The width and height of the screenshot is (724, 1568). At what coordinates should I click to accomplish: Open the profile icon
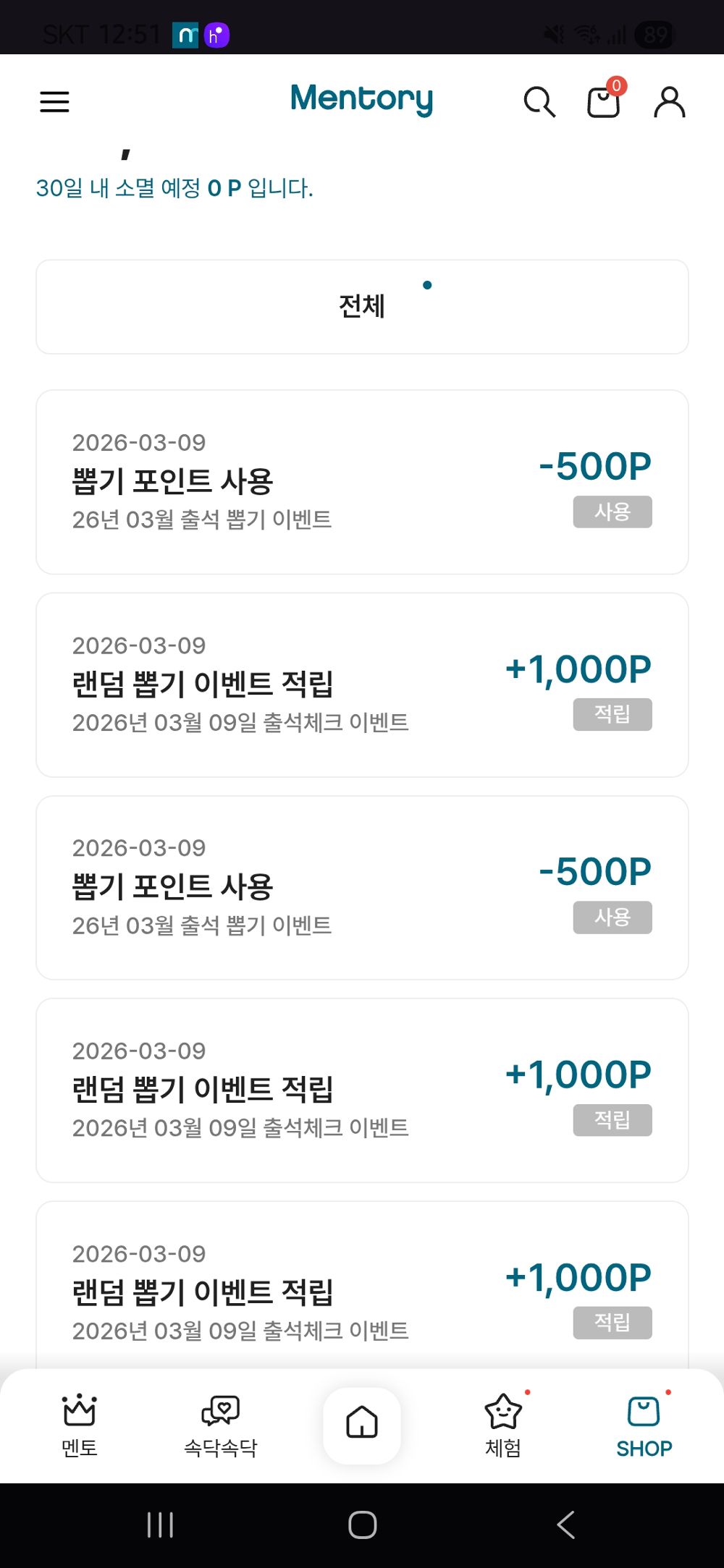point(668,101)
